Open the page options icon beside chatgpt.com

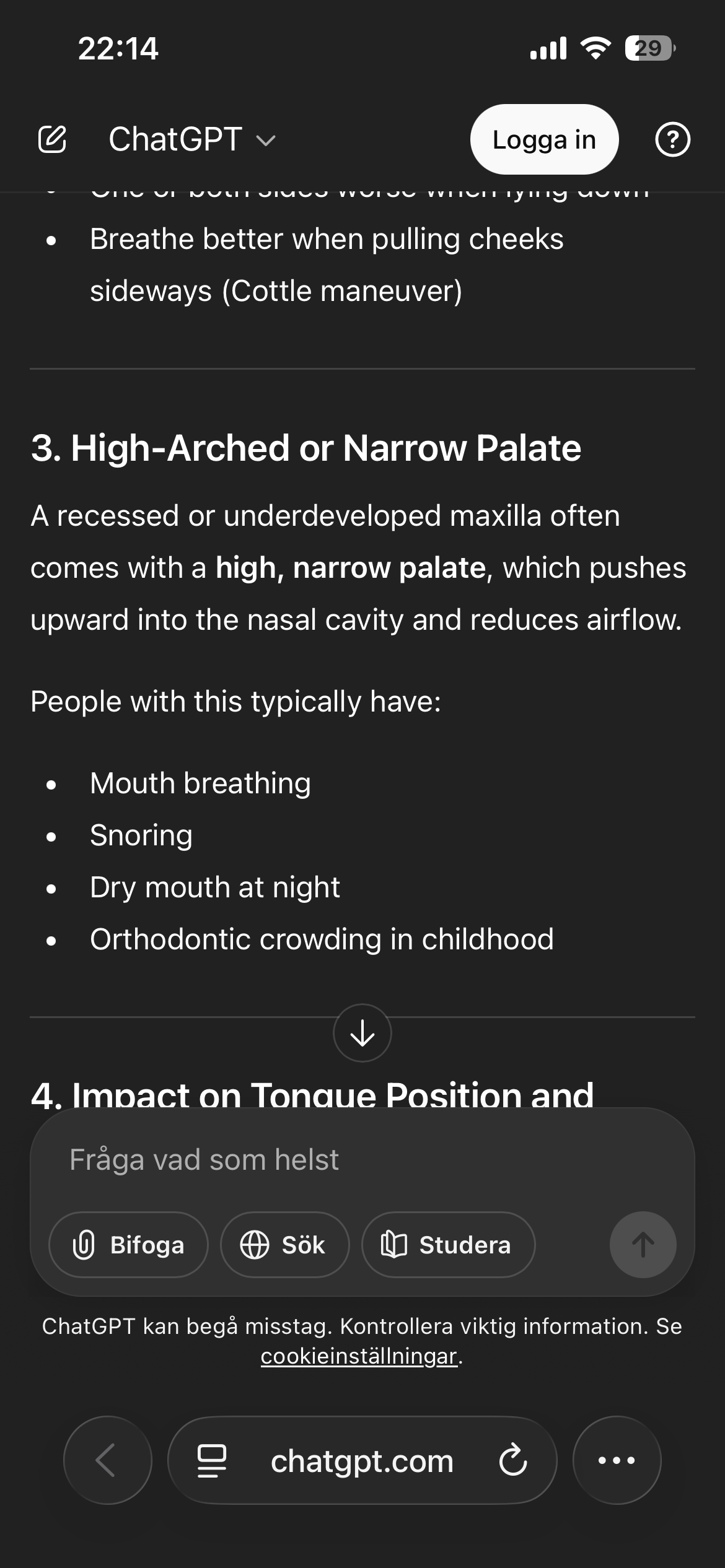(211, 1460)
